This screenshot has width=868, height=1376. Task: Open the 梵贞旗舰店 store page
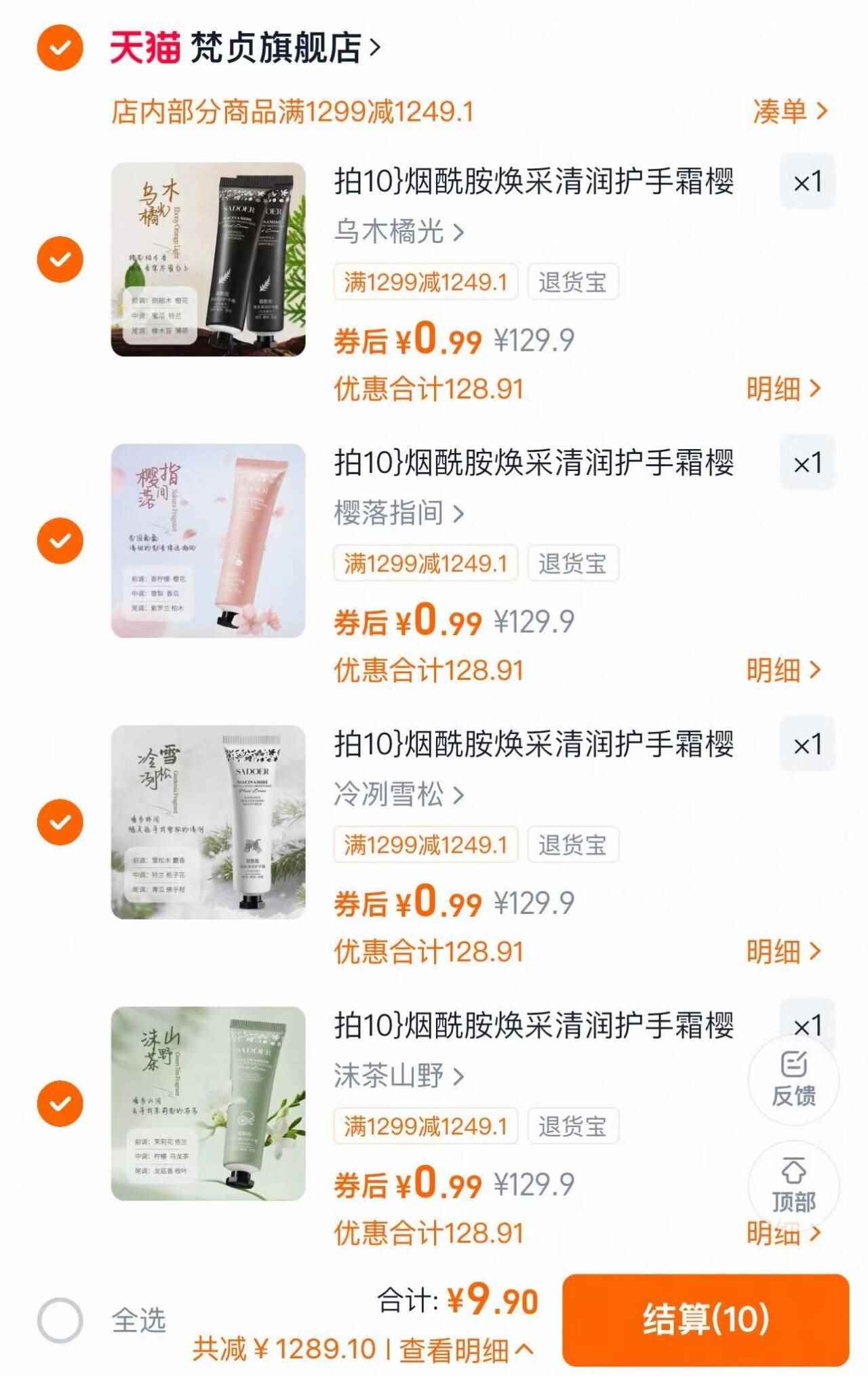[271, 47]
